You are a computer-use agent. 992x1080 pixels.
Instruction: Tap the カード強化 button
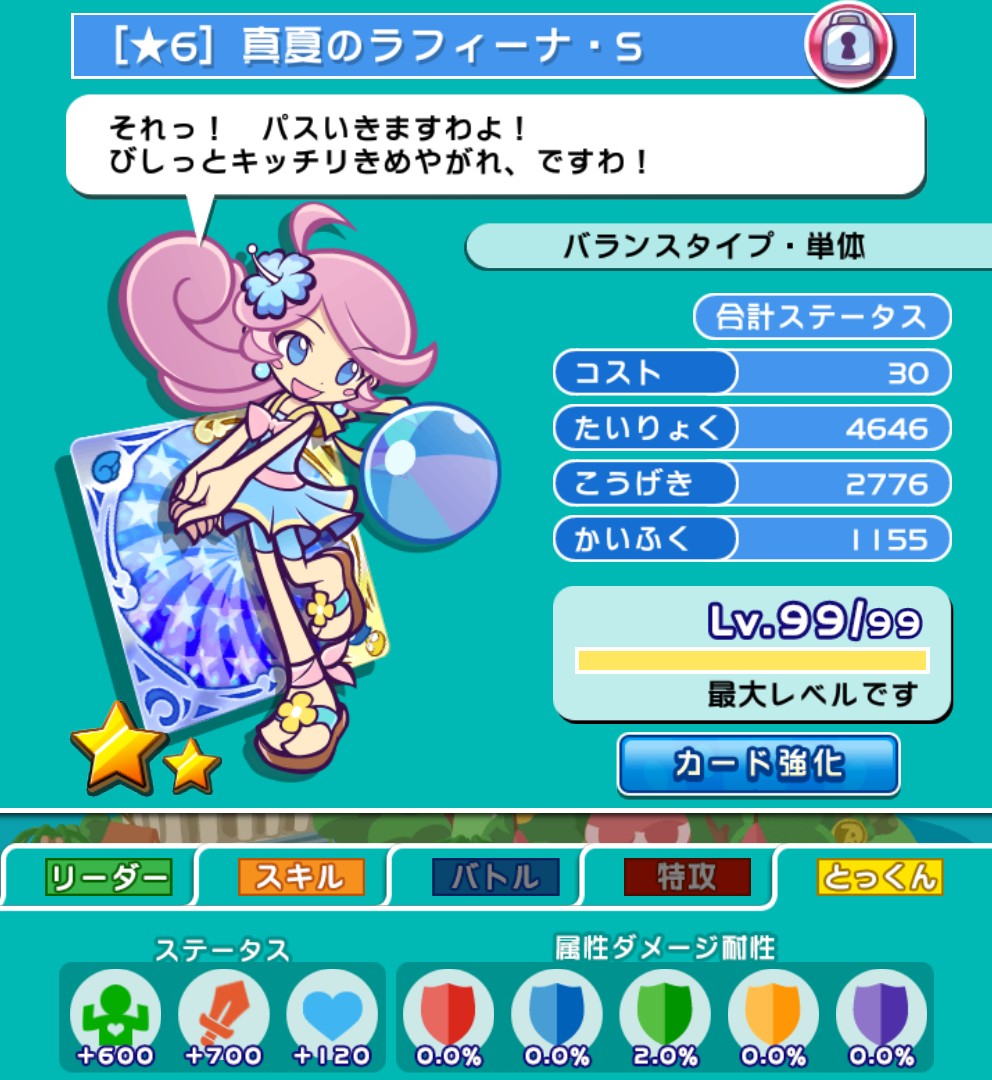pyautogui.click(x=758, y=765)
